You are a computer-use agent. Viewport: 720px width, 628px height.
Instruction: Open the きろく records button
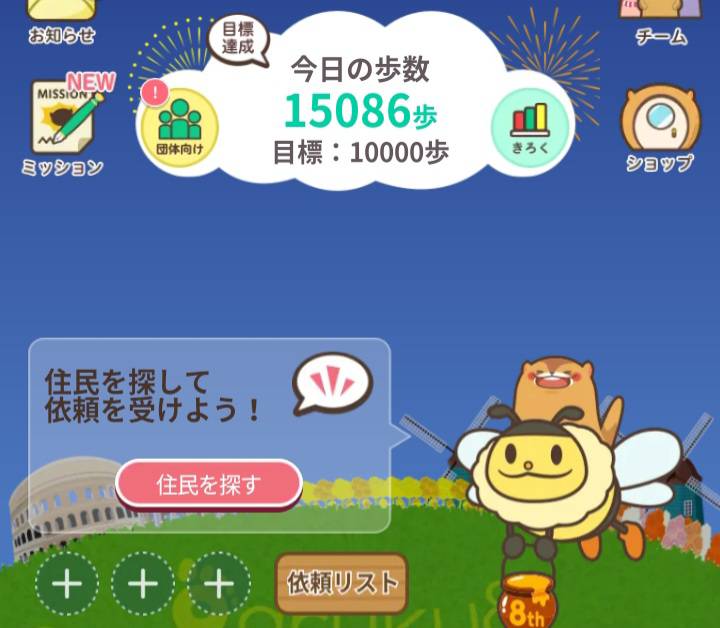(530, 127)
